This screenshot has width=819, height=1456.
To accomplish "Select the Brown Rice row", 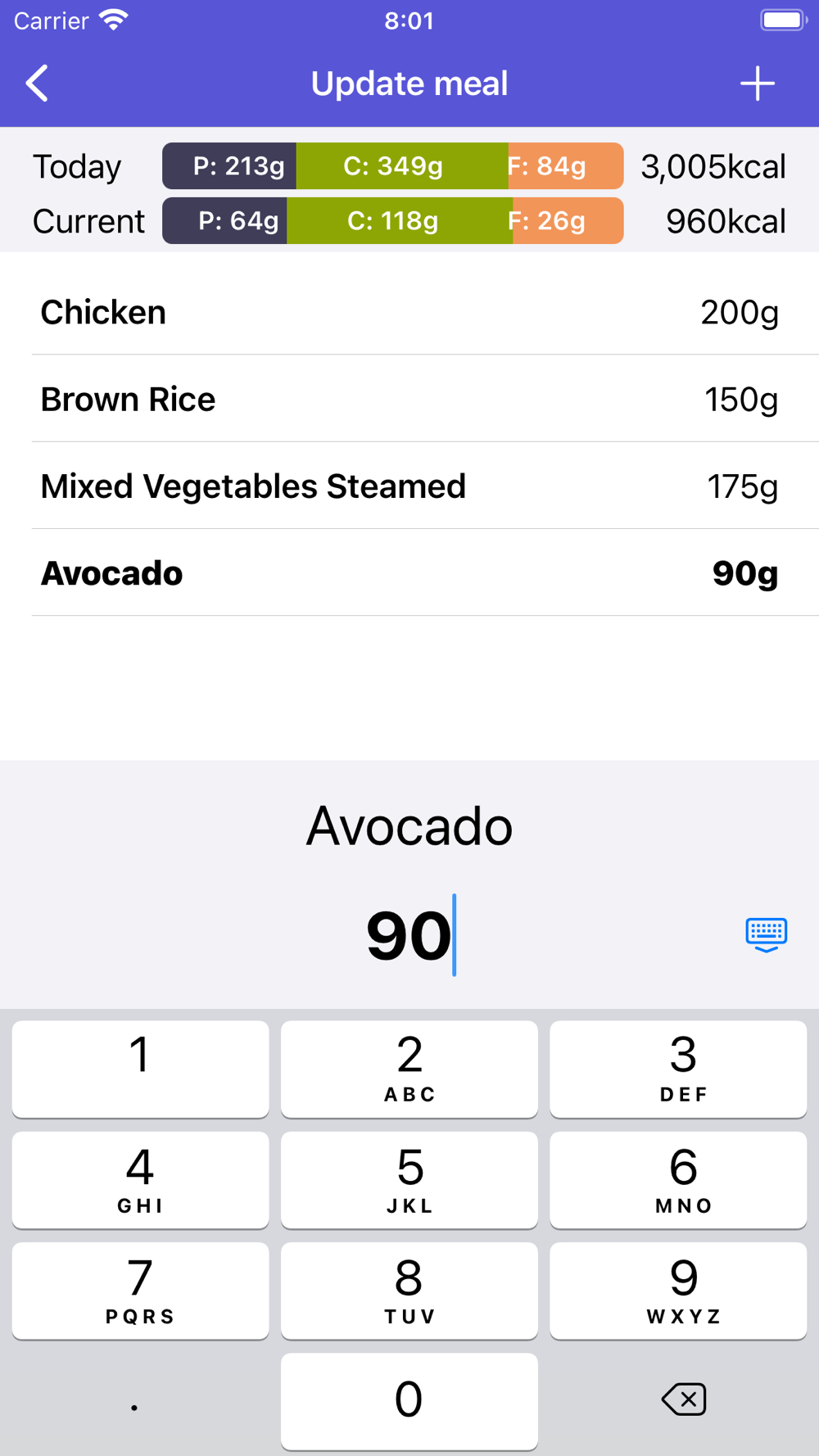I will (x=409, y=399).
